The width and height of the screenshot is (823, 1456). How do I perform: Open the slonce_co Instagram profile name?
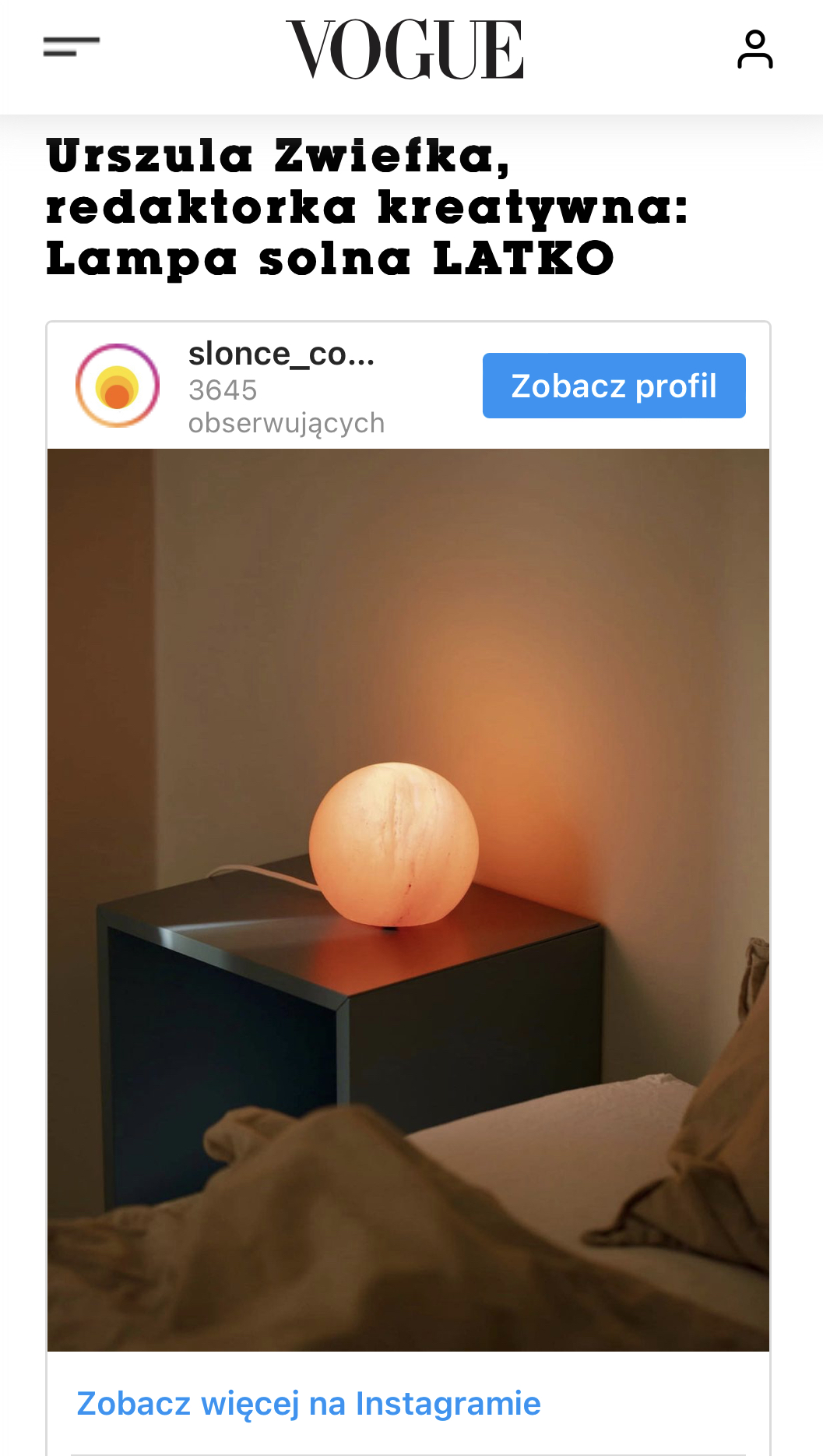tap(281, 354)
